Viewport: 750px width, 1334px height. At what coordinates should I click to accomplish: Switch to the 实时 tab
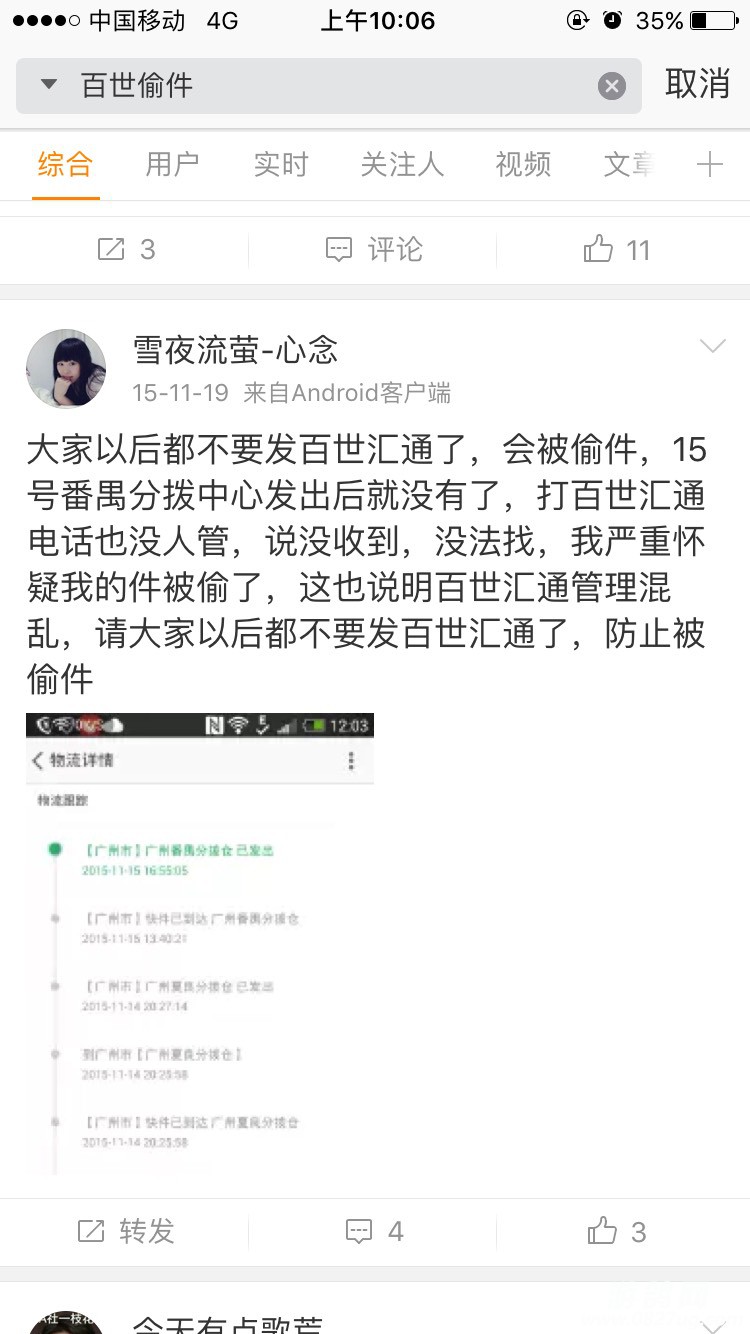click(280, 164)
